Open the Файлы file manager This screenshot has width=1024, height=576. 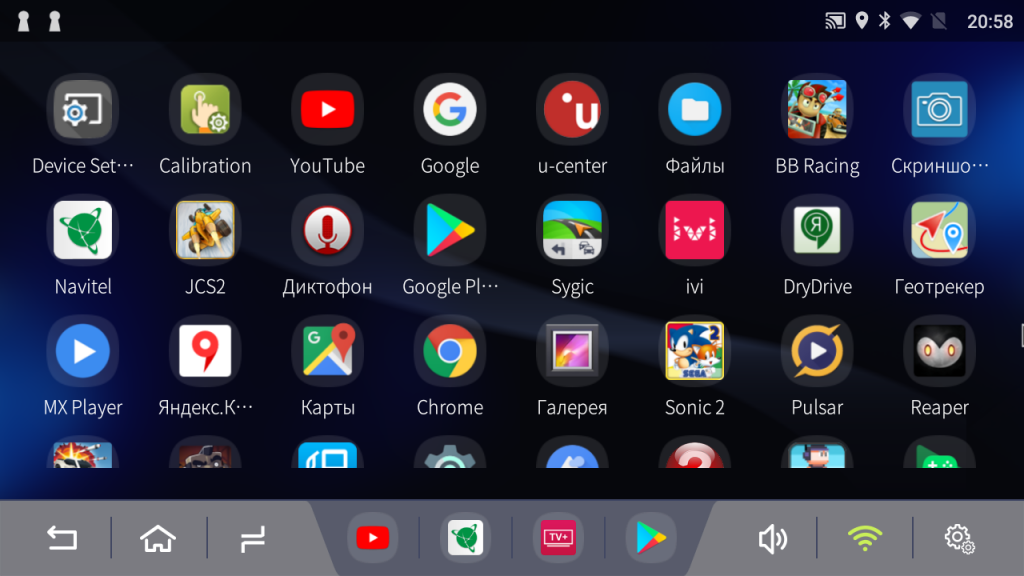point(695,110)
